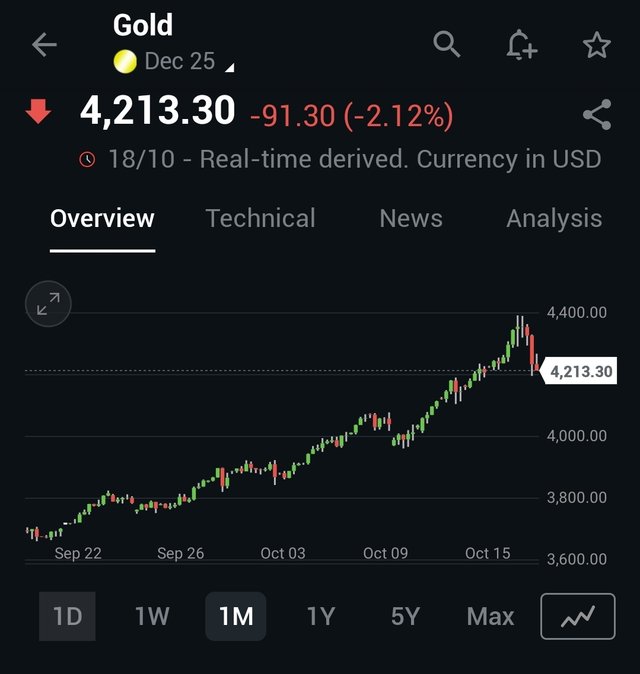Expand the chart to fullscreen
This screenshot has width=640, height=674.
point(48,305)
